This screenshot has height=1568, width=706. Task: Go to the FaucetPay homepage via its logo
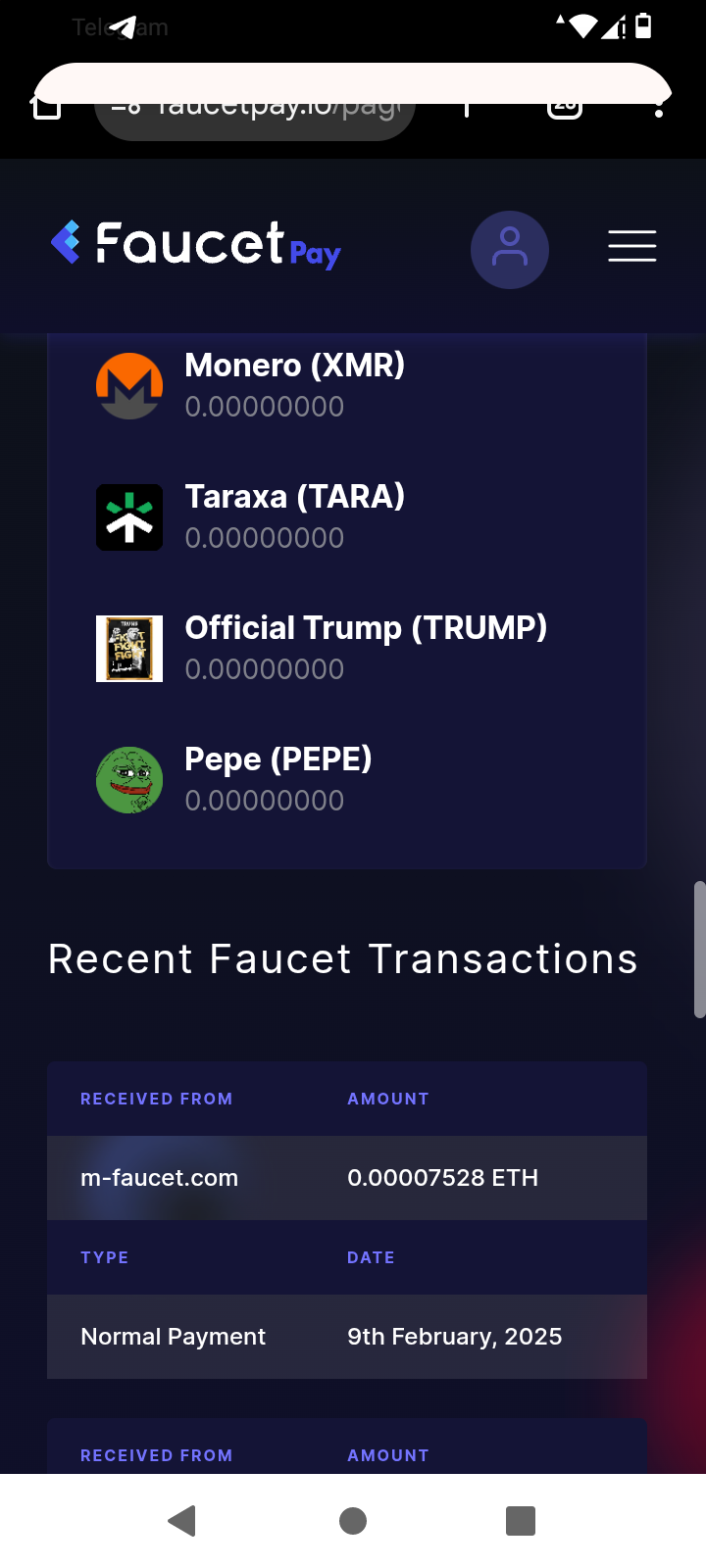pyautogui.click(x=195, y=245)
